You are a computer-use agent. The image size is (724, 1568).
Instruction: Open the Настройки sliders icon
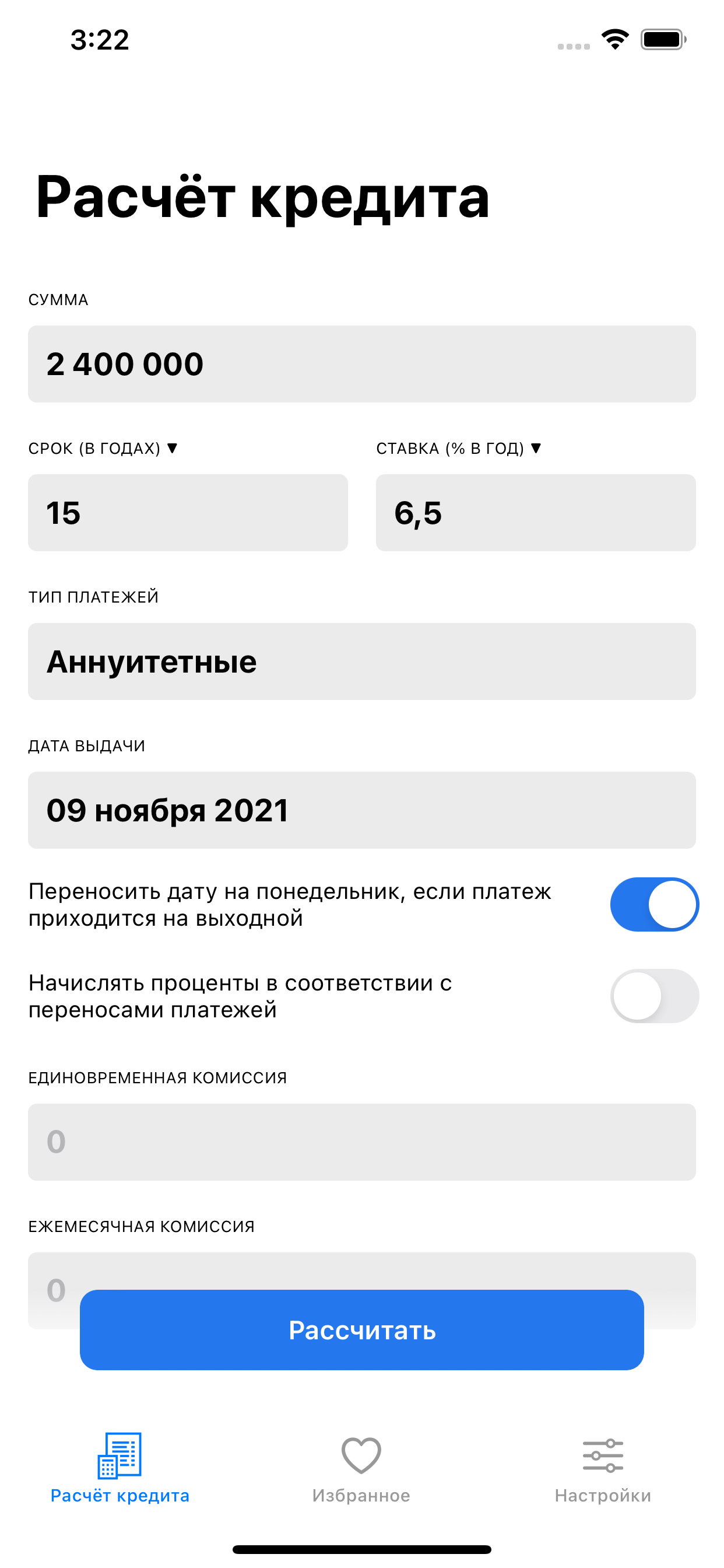(604, 1455)
